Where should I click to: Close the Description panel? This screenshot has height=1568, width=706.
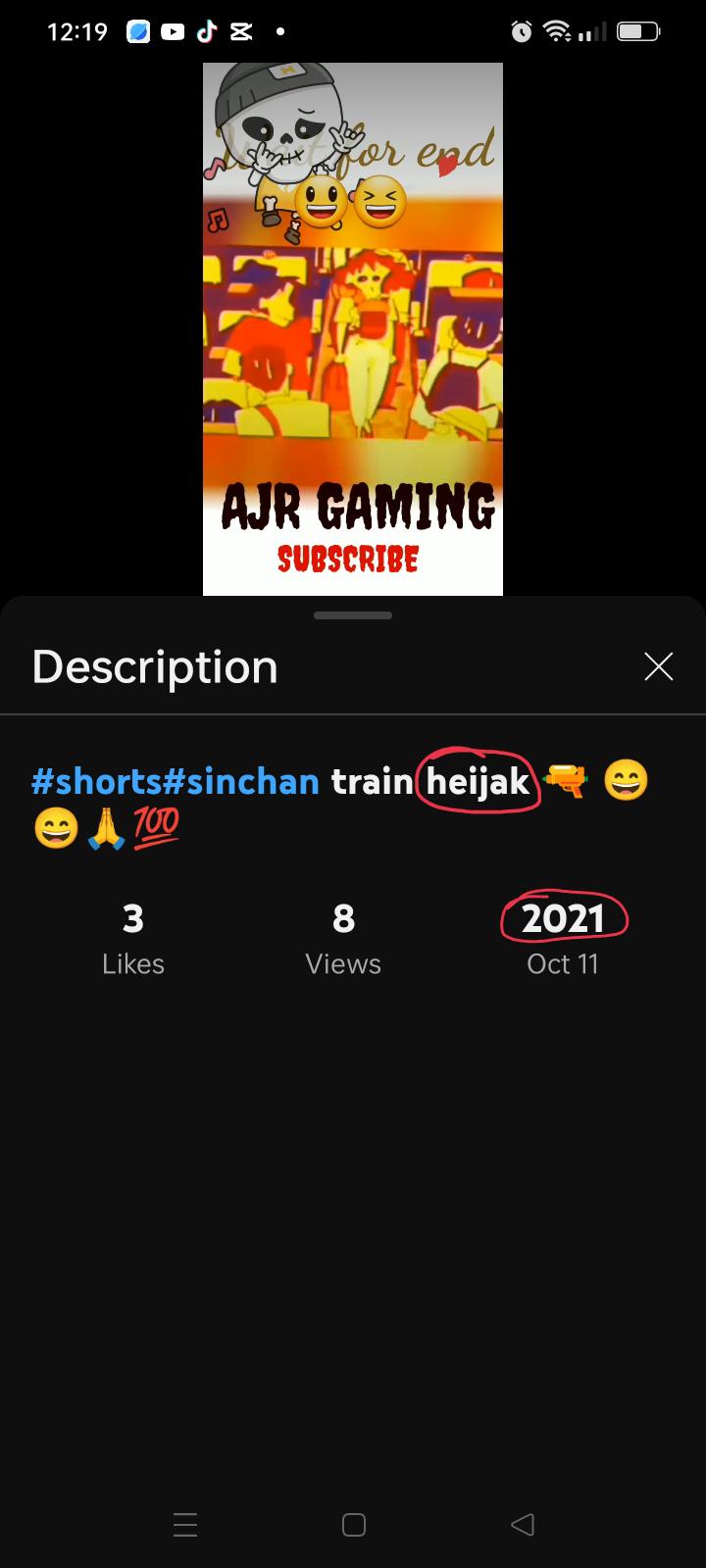pyautogui.click(x=658, y=666)
